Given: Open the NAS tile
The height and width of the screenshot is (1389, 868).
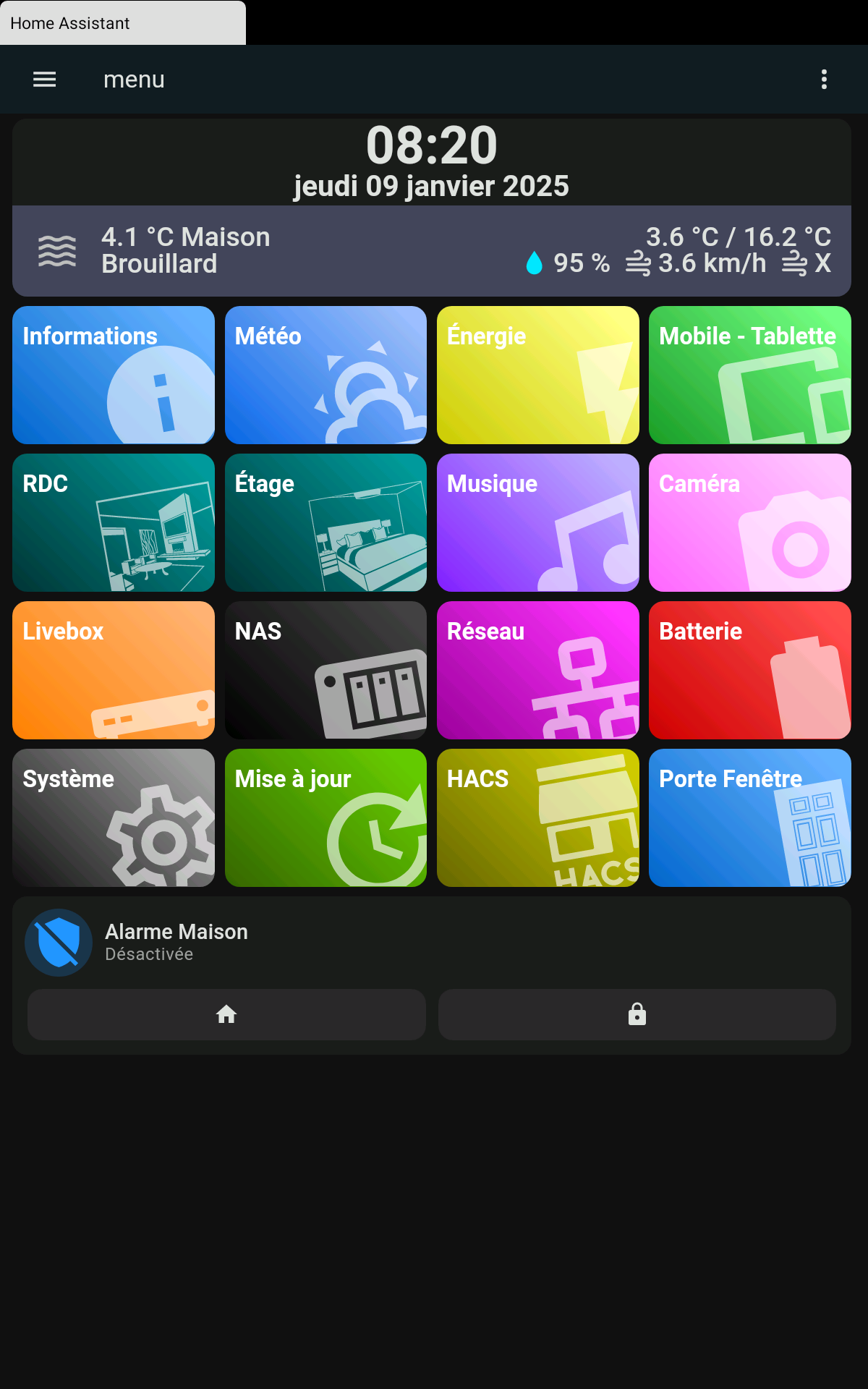Looking at the screenshot, I should [325, 670].
